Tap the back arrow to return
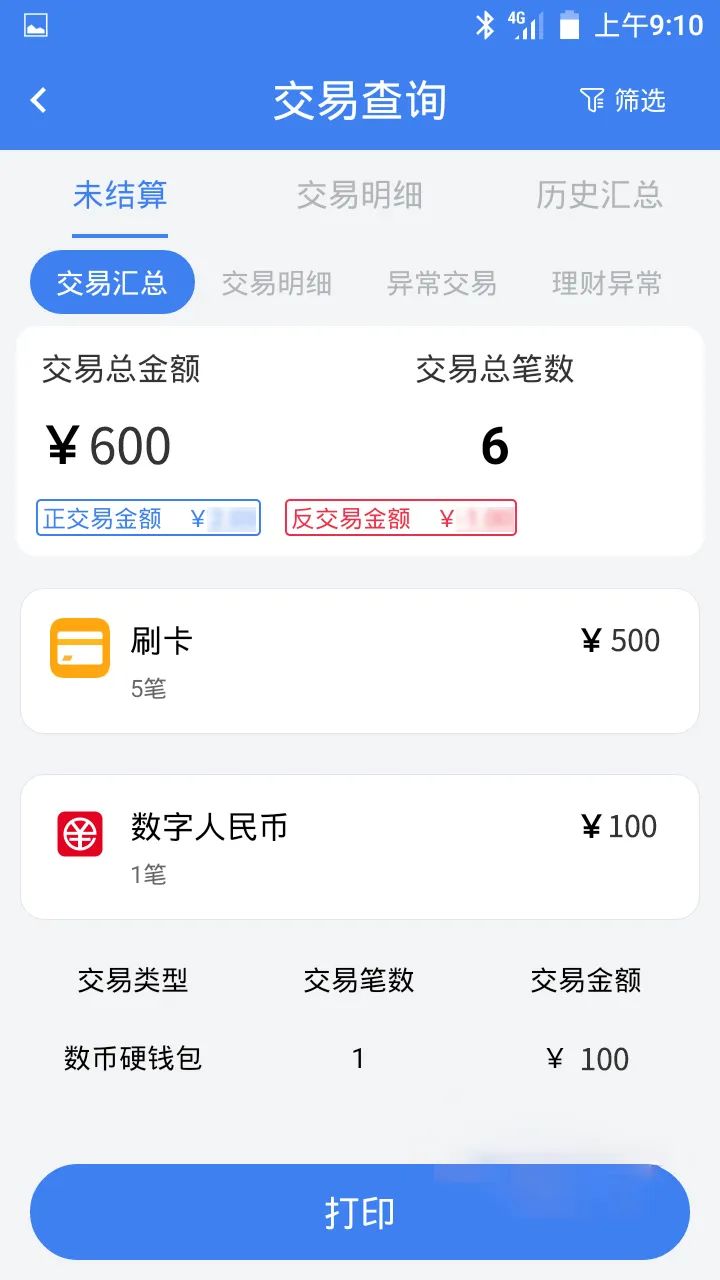The height and width of the screenshot is (1280, 720). [38, 100]
